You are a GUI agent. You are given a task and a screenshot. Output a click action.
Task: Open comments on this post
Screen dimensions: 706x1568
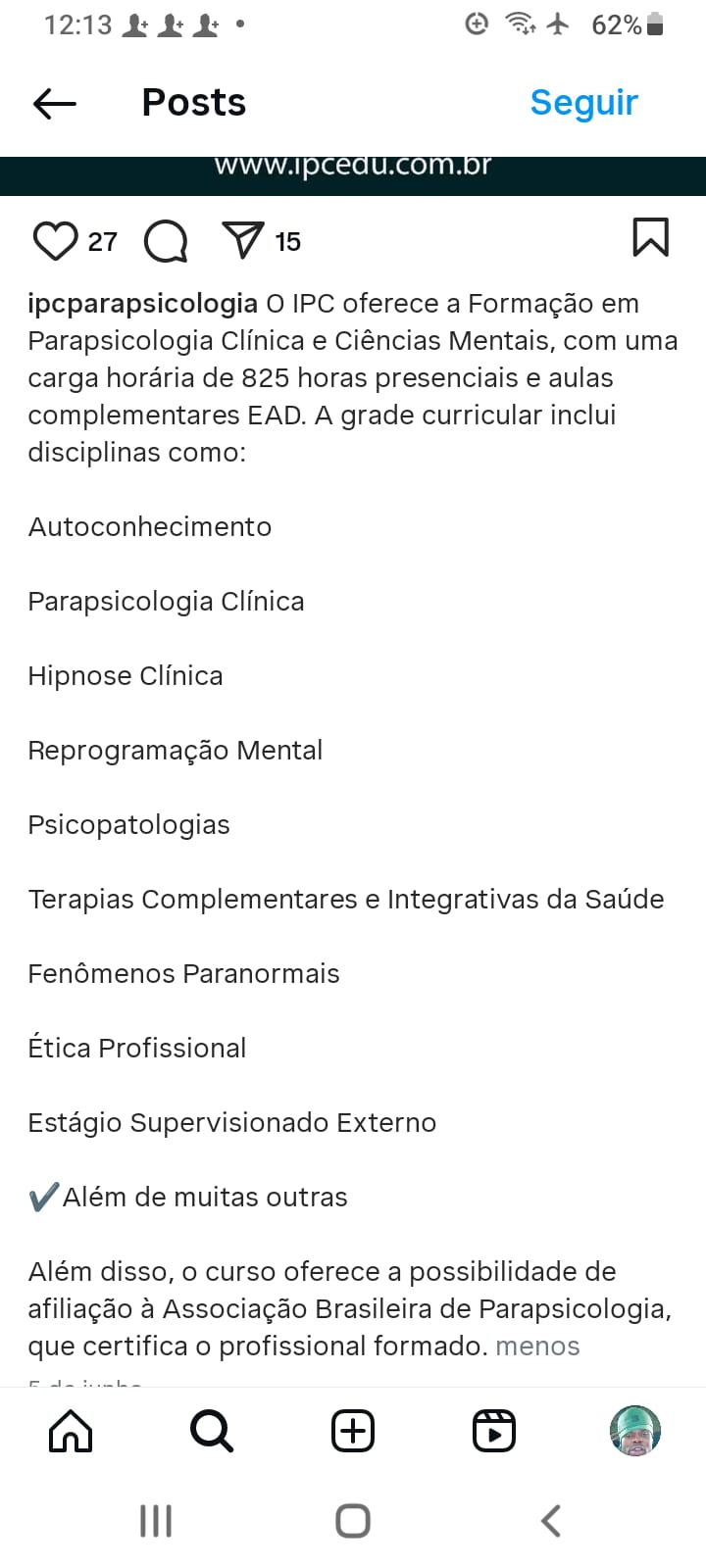166,241
